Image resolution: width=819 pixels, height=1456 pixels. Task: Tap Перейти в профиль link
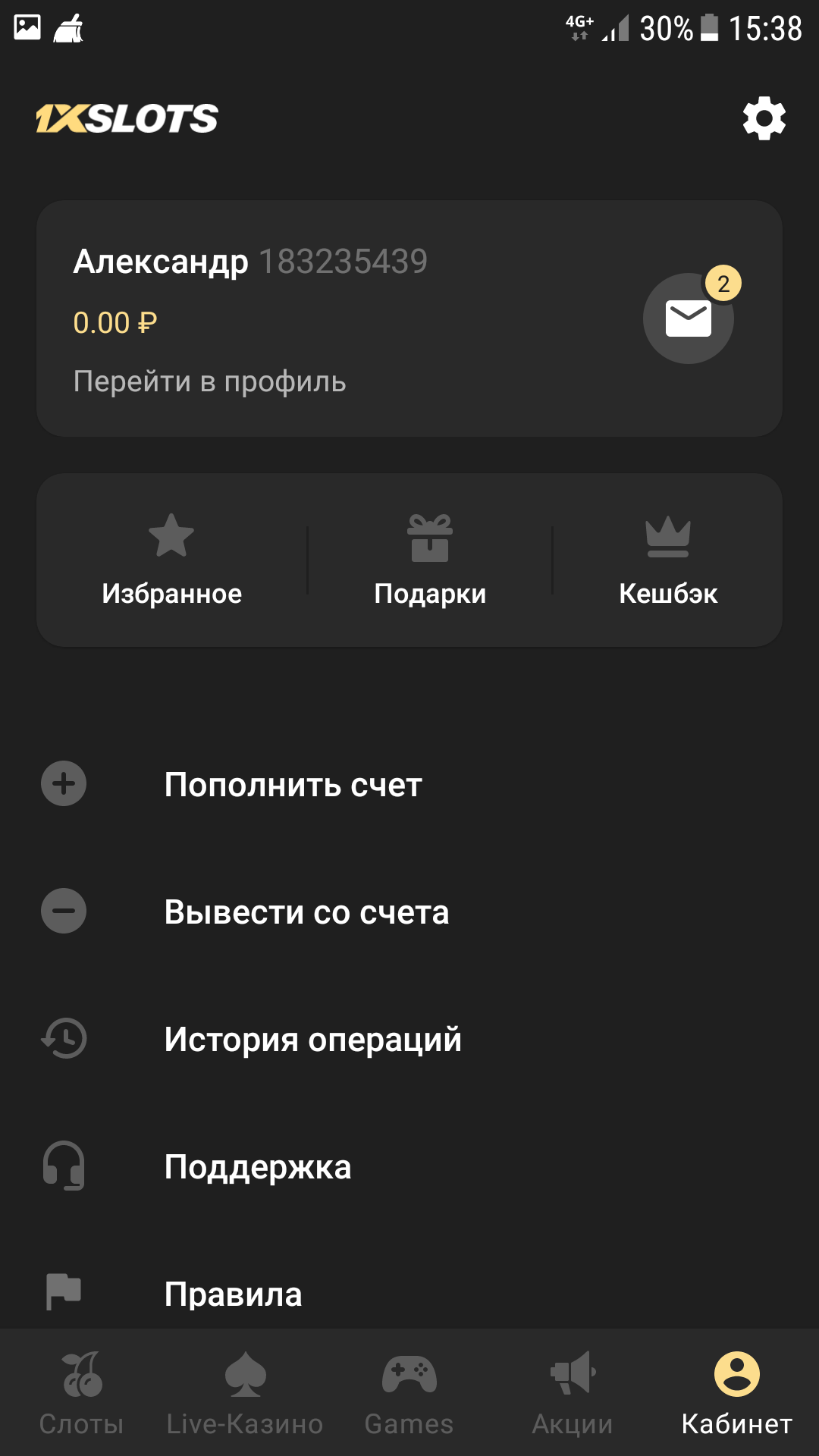coord(209,381)
